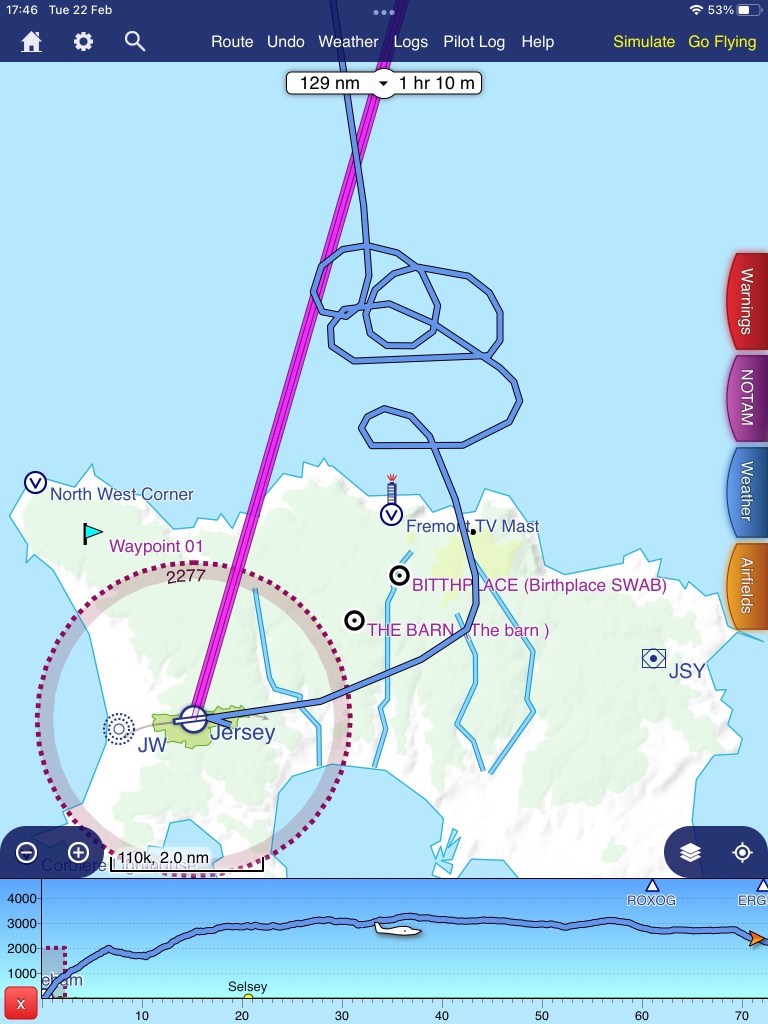Open the Airfields side tab

[745, 586]
